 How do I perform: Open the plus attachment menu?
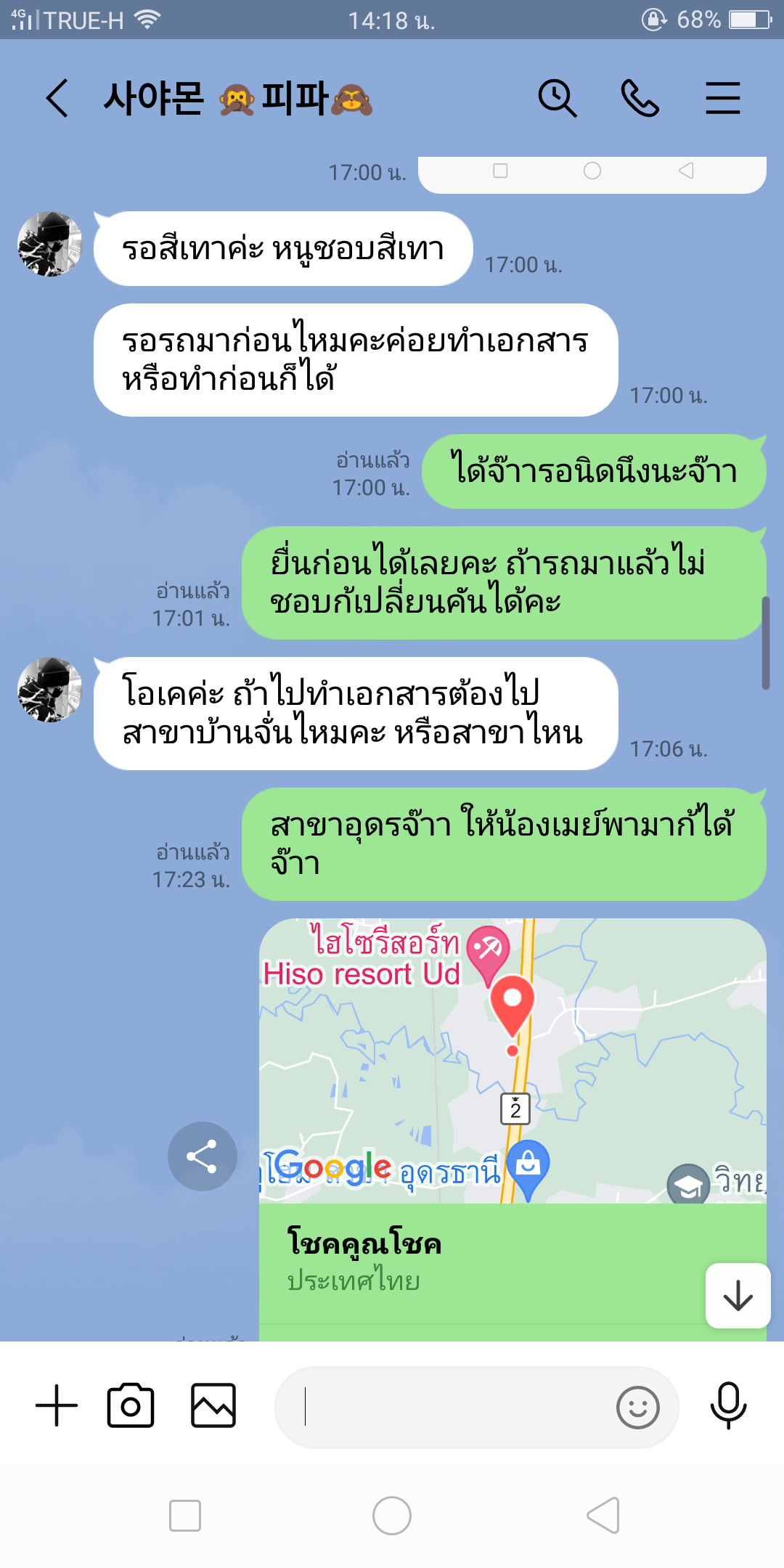[57, 1405]
